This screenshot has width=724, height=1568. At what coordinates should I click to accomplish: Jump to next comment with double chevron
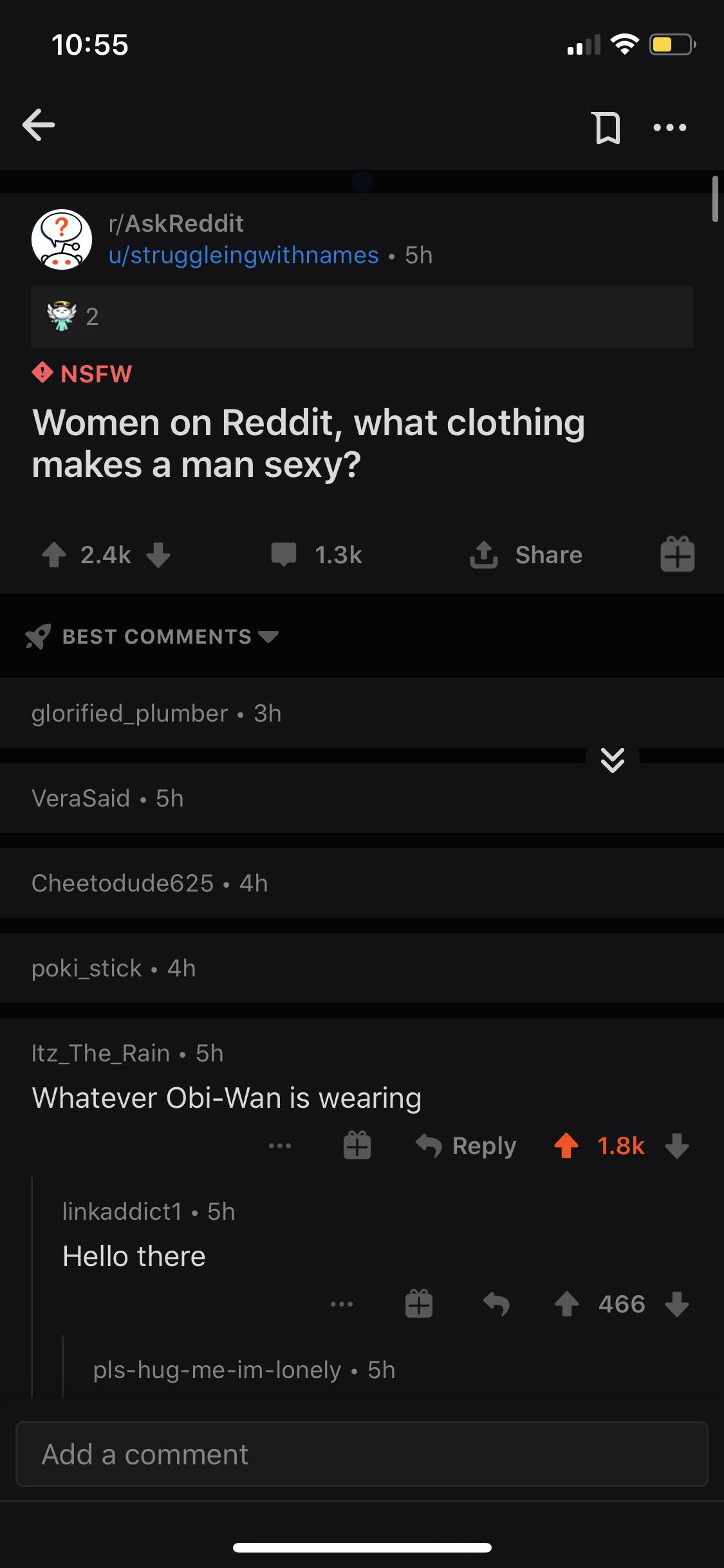[x=612, y=760]
